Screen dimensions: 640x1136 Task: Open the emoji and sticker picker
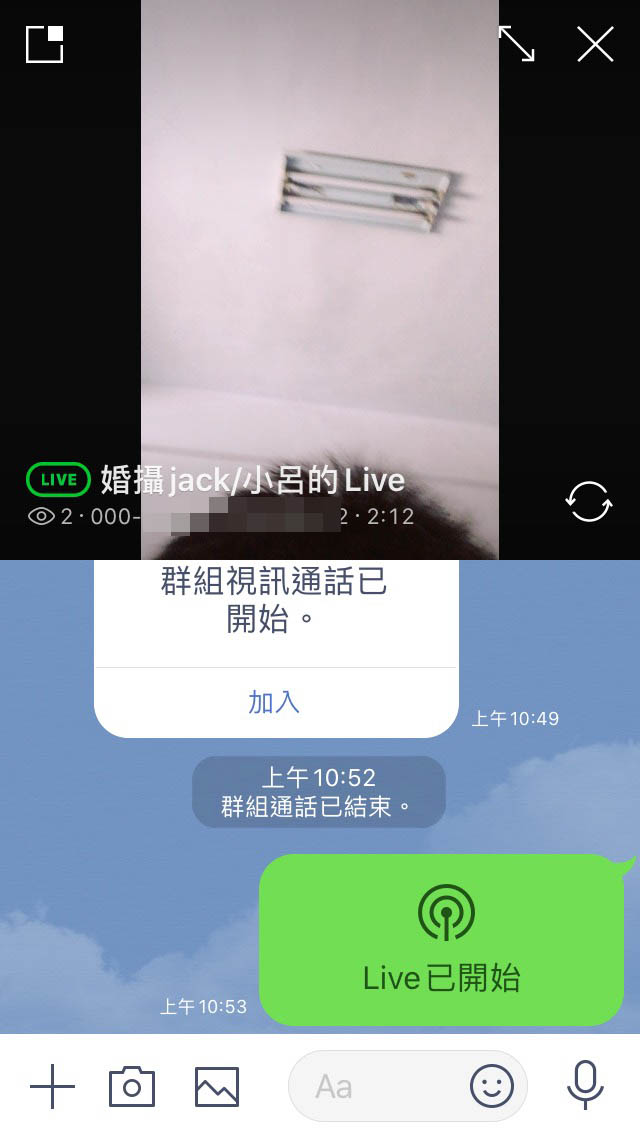492,1086
